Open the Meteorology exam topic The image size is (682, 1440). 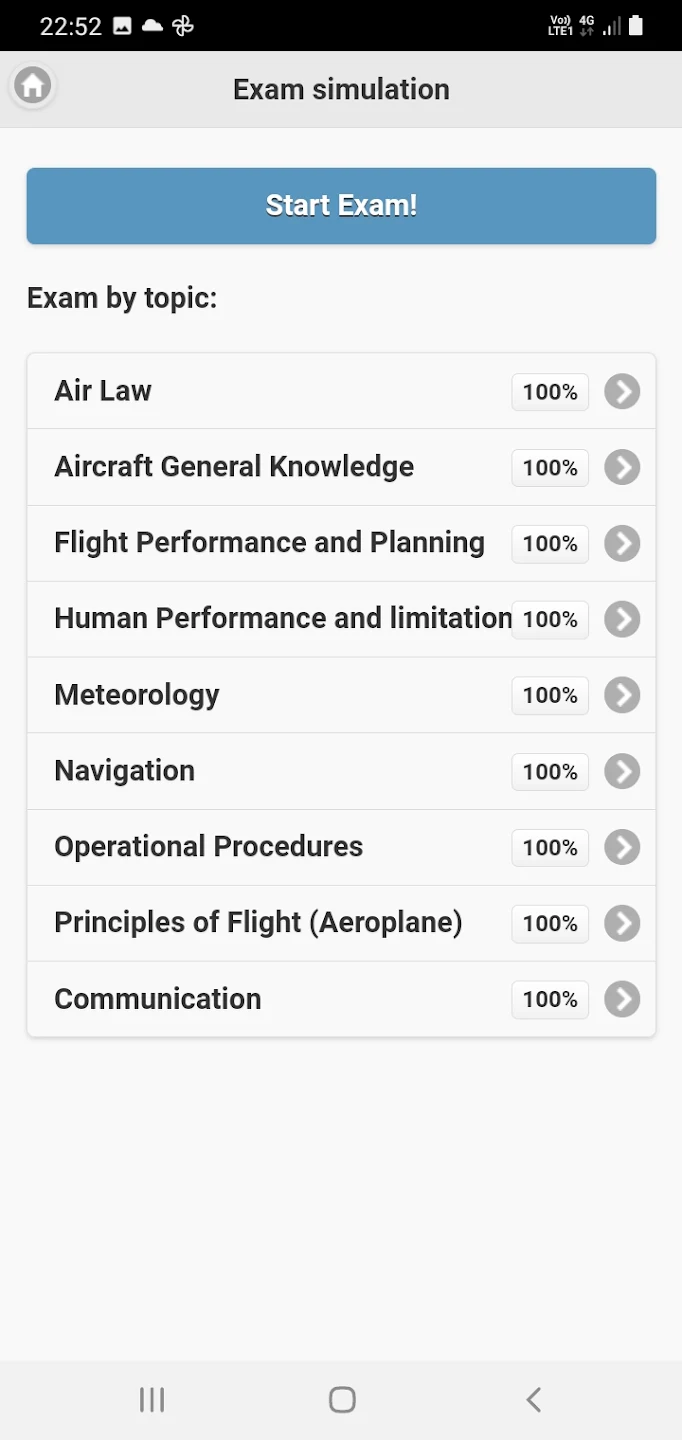[341, 695]
